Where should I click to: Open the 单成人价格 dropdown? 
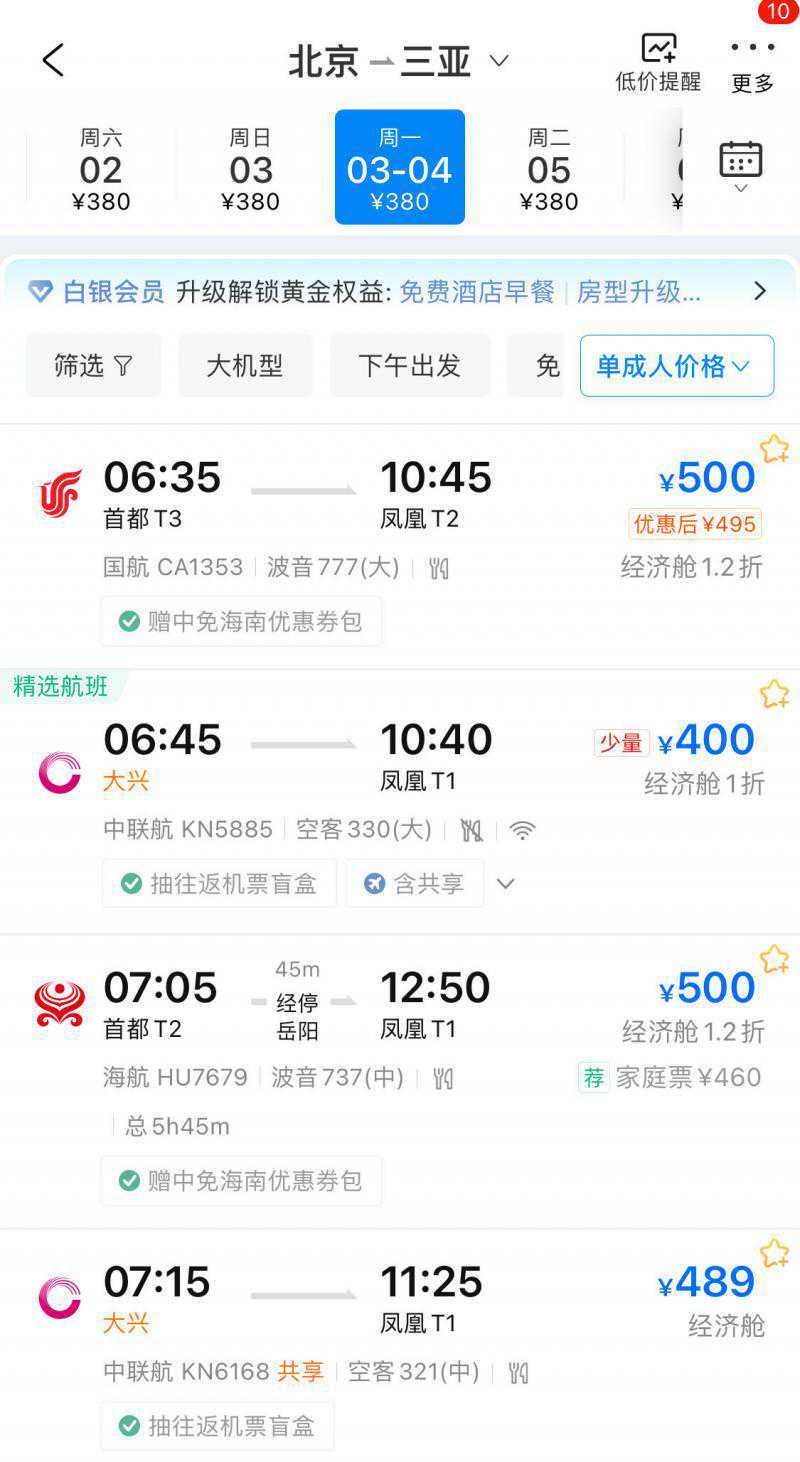coord(676,366)
